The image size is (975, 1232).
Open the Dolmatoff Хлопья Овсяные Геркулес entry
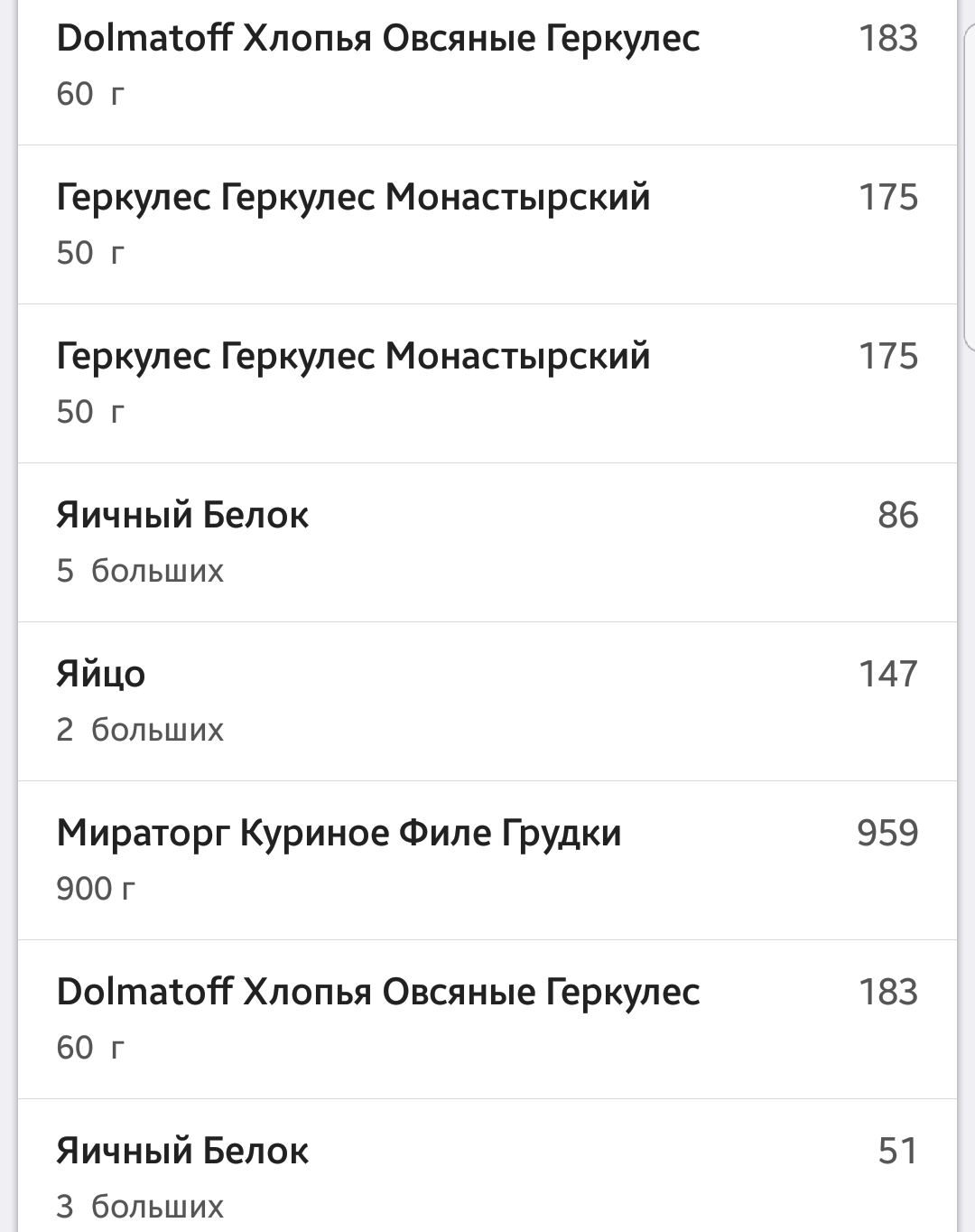[379, 38]
